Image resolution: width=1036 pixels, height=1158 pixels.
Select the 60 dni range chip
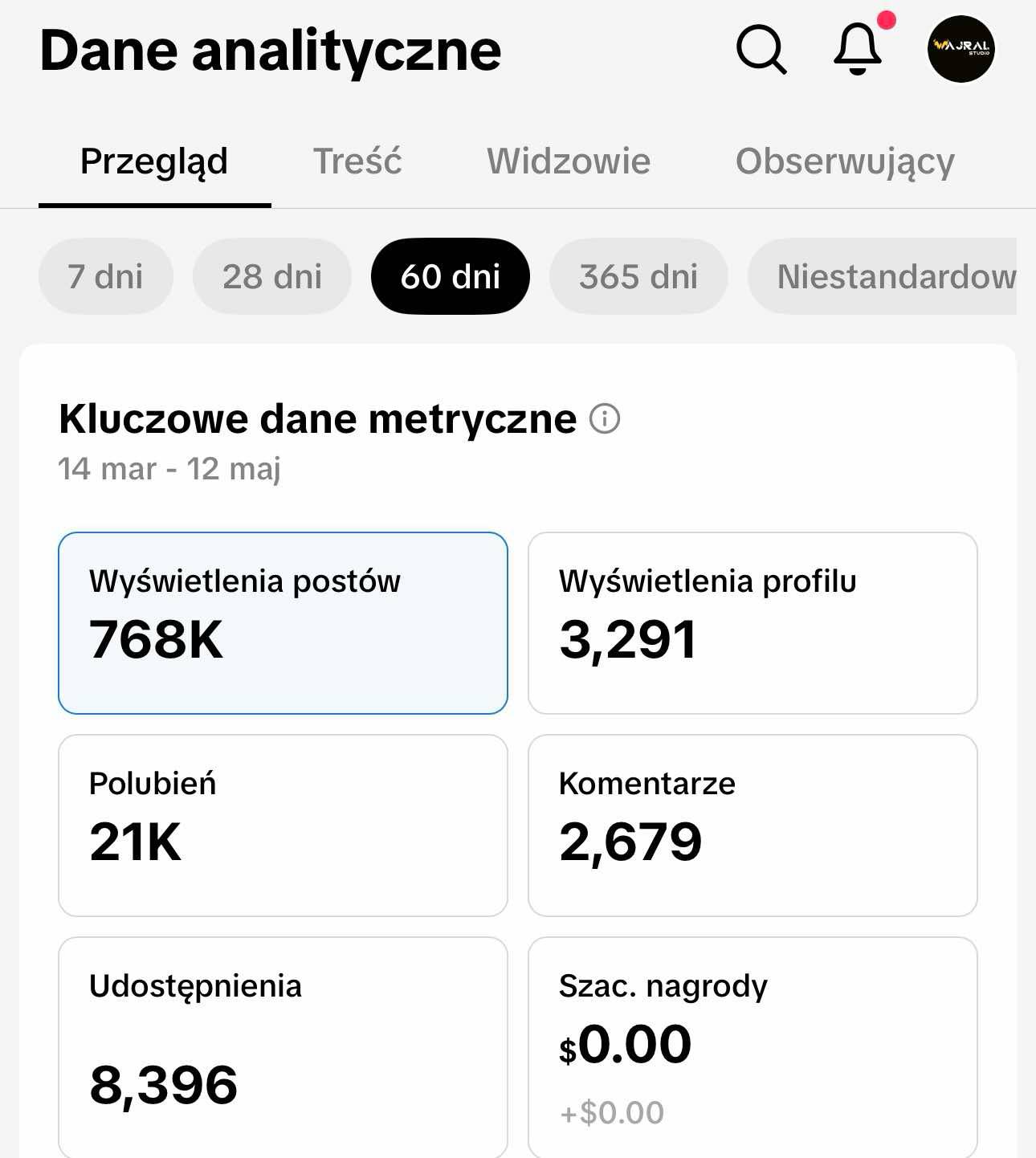coord(450,276)
